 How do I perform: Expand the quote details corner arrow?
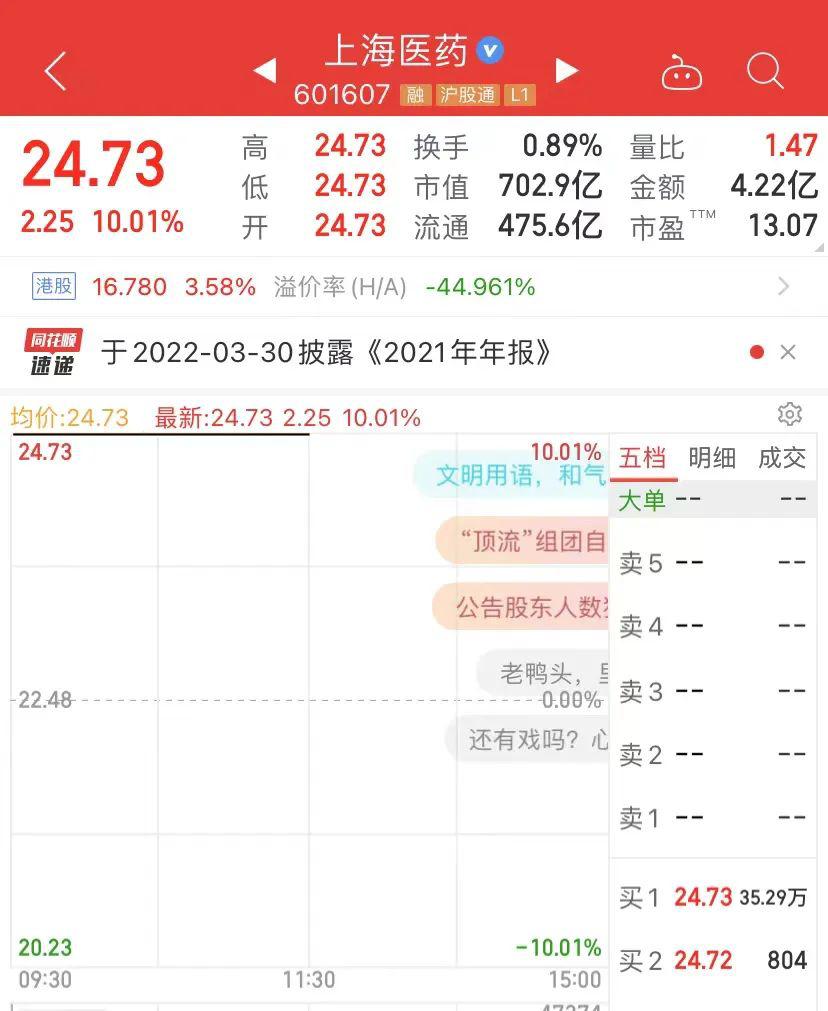click(x=819, y=248)
